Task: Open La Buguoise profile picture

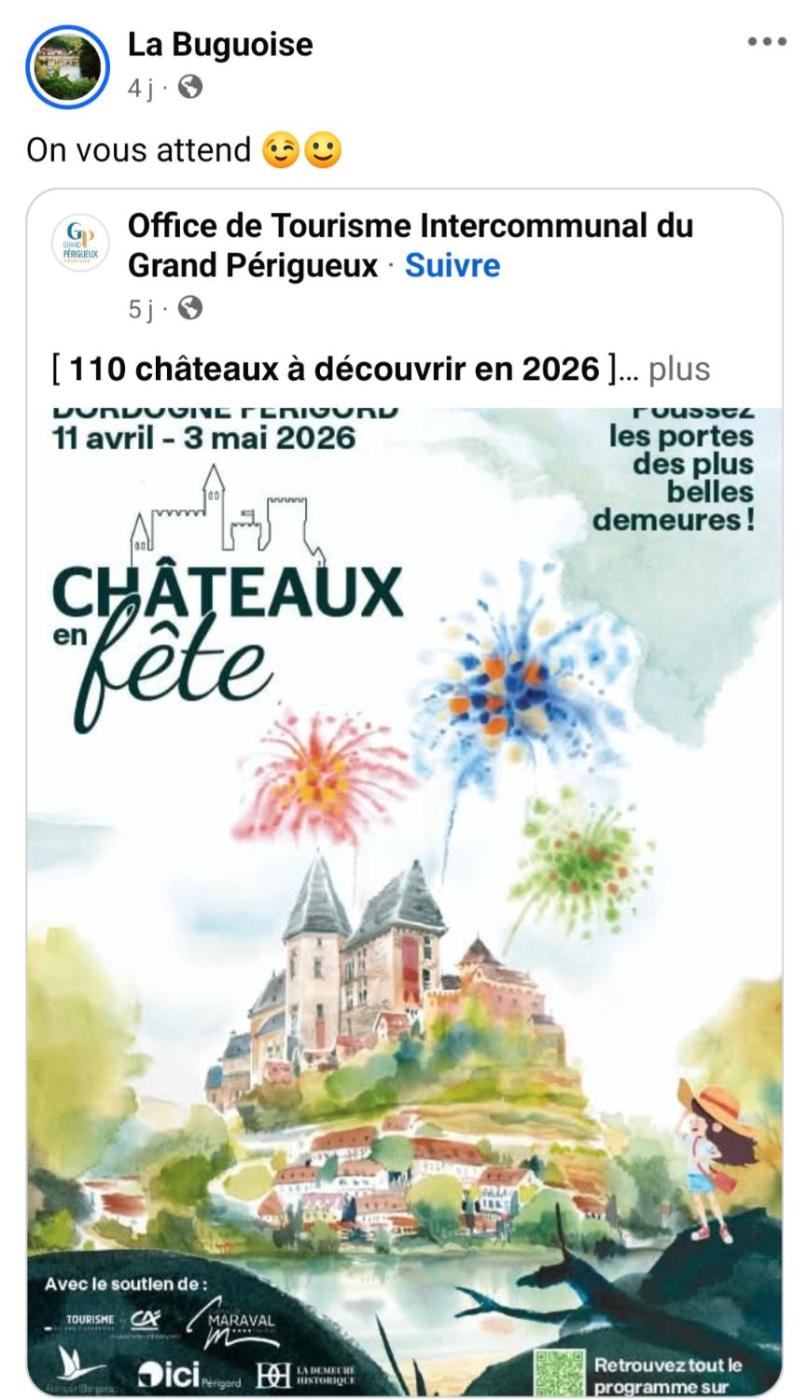Action: tap(66, 66)
